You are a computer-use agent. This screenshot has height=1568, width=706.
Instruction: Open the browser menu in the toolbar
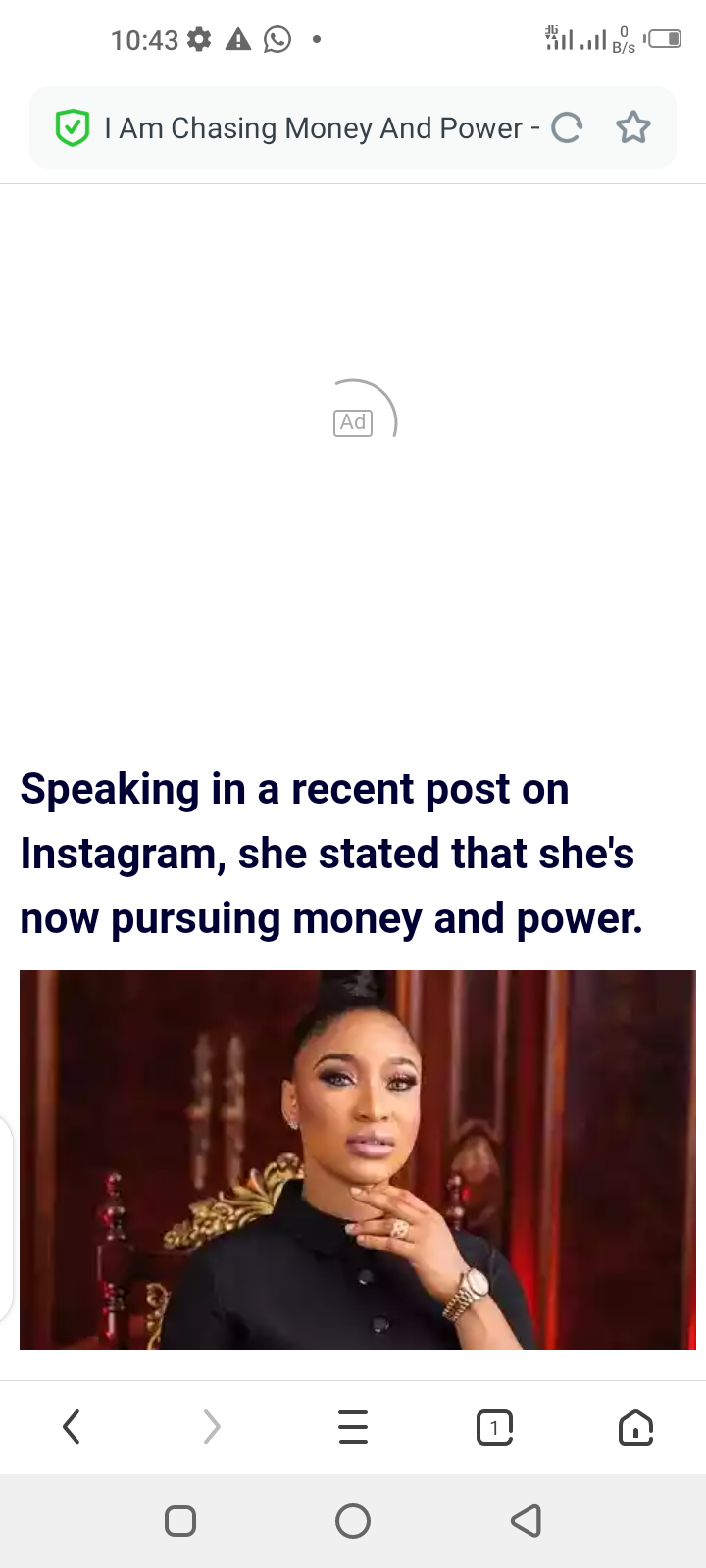(x=353, y=1427)
